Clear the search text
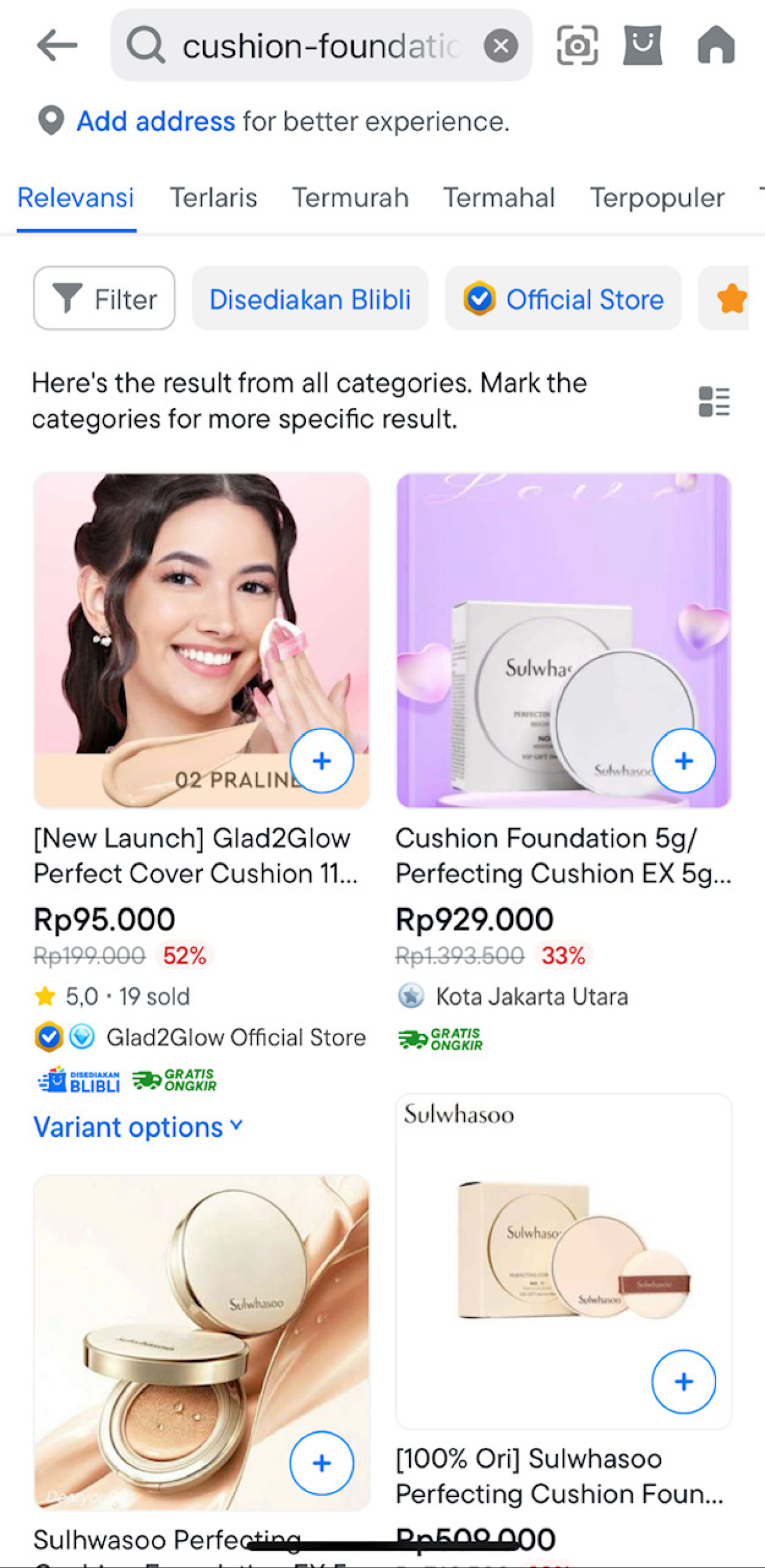 click(x=500, y=45)
